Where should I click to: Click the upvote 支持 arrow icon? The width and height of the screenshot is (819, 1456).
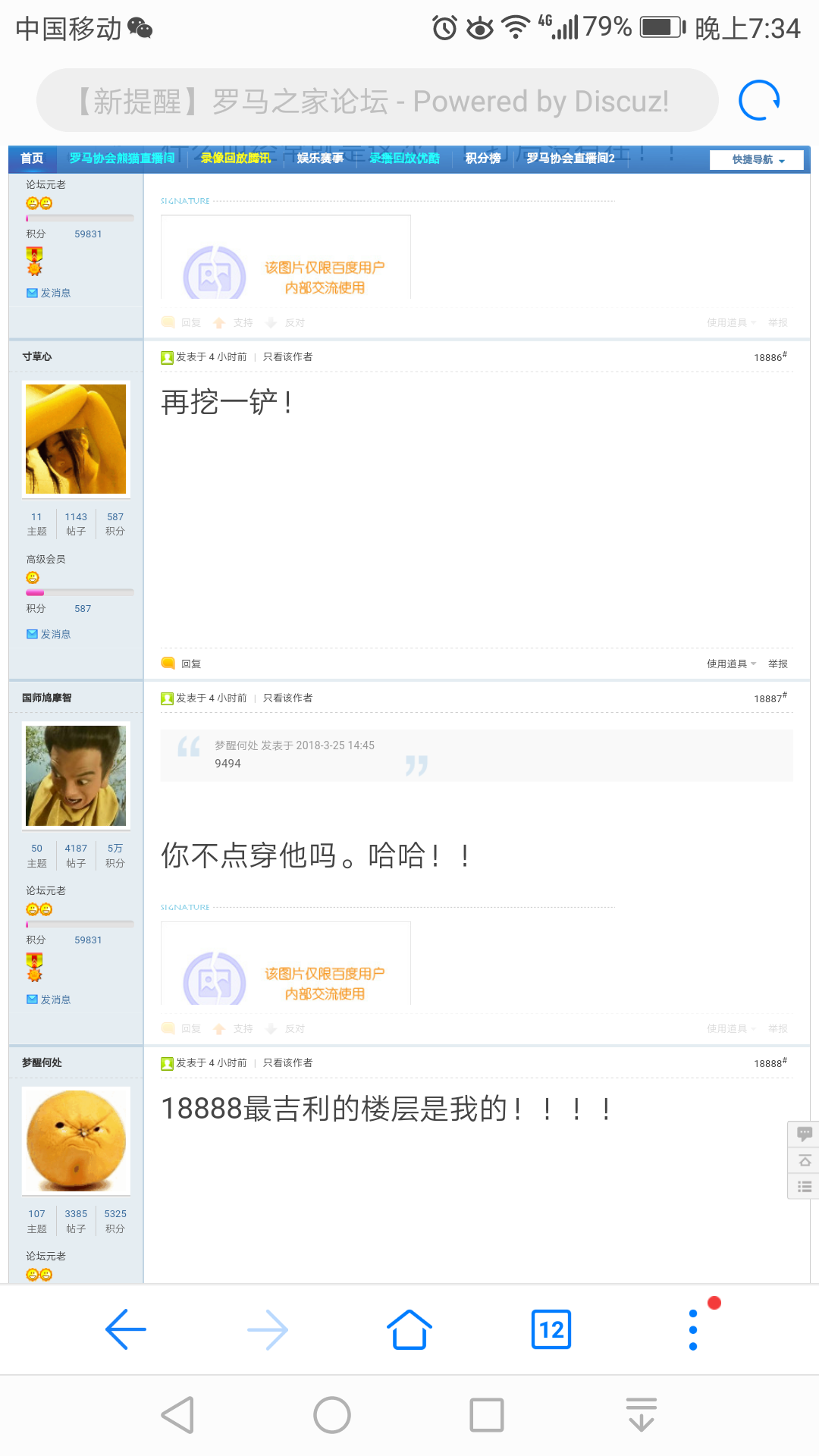pos(219,1028)
